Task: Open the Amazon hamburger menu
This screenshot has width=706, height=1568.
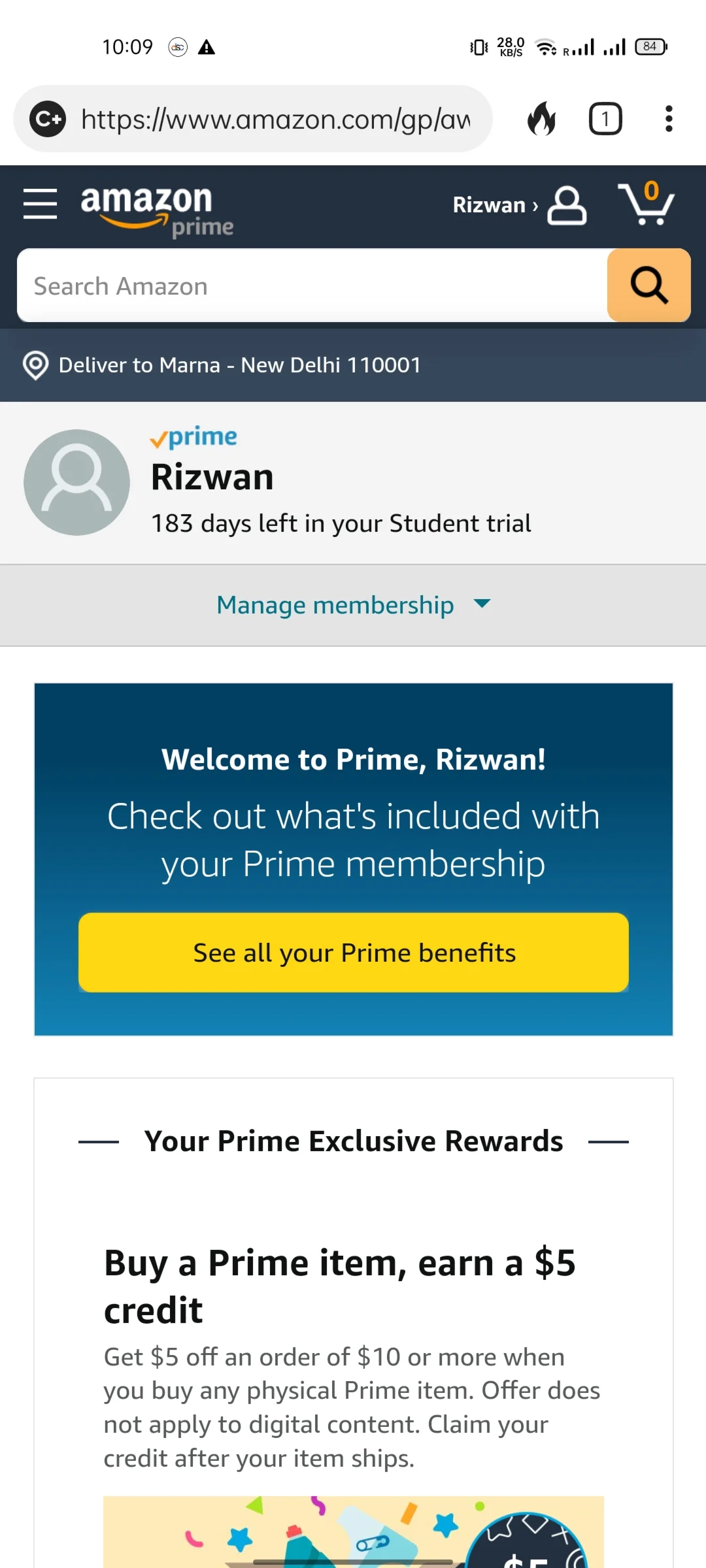Action: [x=40, y=204]
